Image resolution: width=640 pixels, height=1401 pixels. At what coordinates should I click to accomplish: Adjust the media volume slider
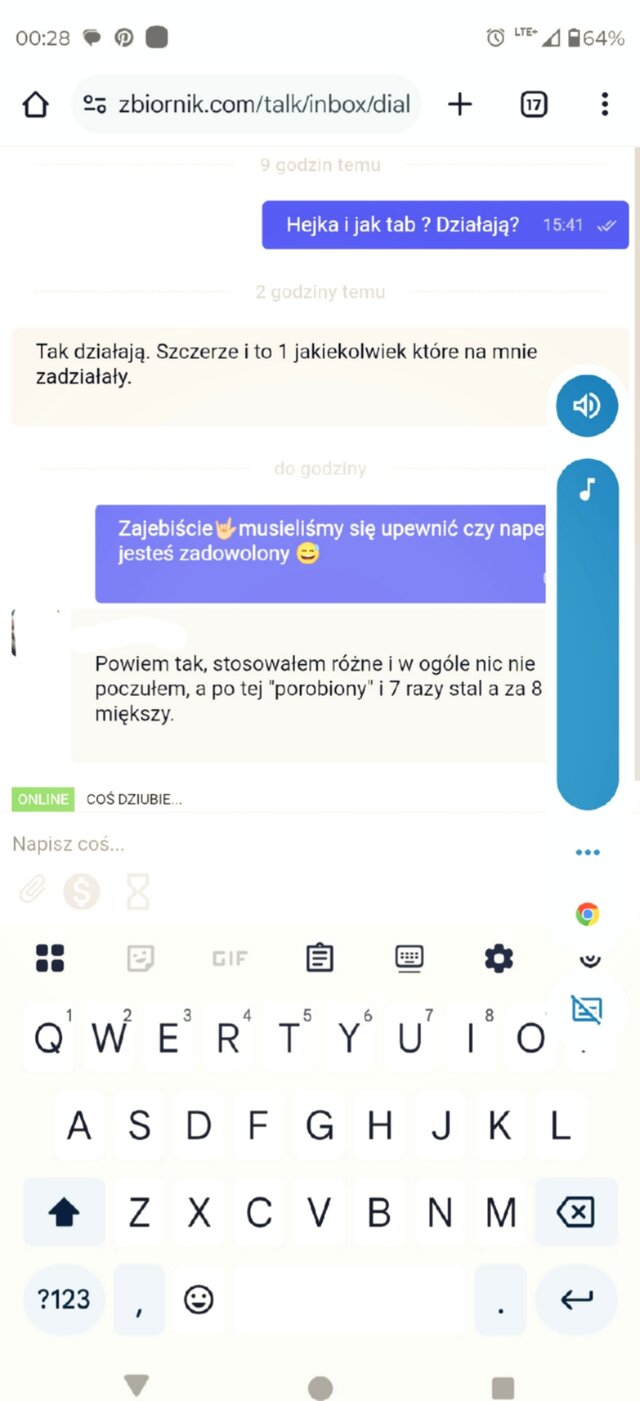587,640
